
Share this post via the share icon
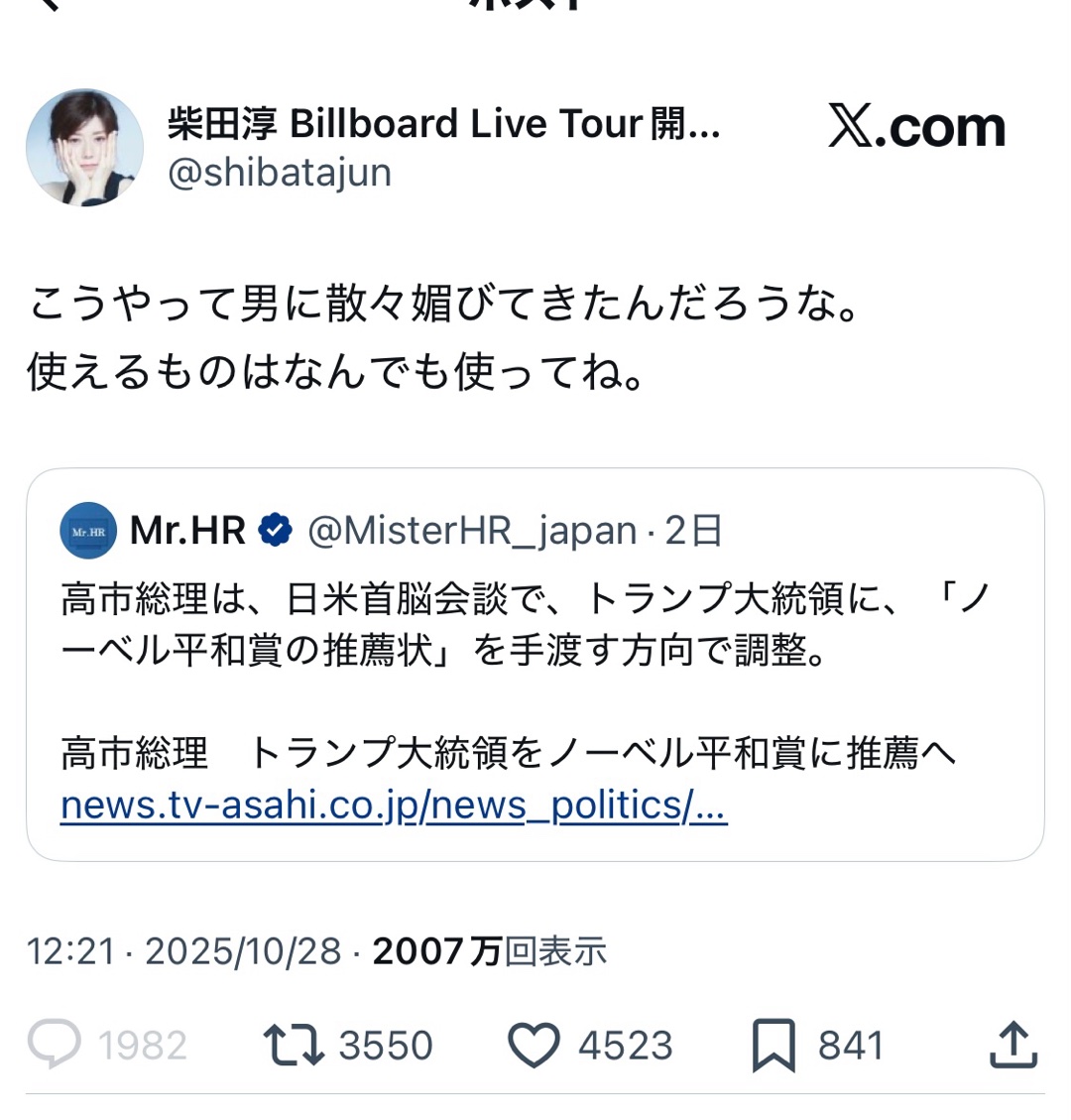pyautogui.click(x=1013, y=1046)
